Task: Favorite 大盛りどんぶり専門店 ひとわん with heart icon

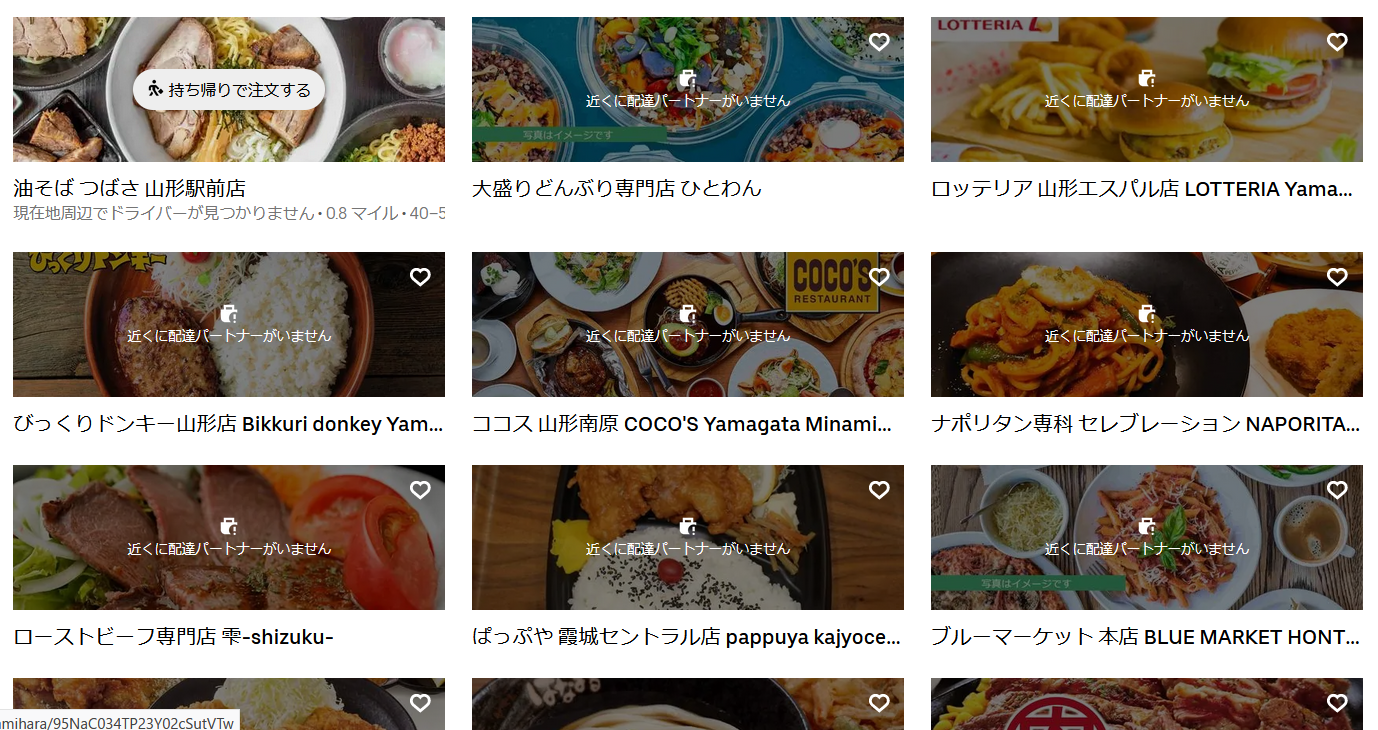Action: coord(879,42)
